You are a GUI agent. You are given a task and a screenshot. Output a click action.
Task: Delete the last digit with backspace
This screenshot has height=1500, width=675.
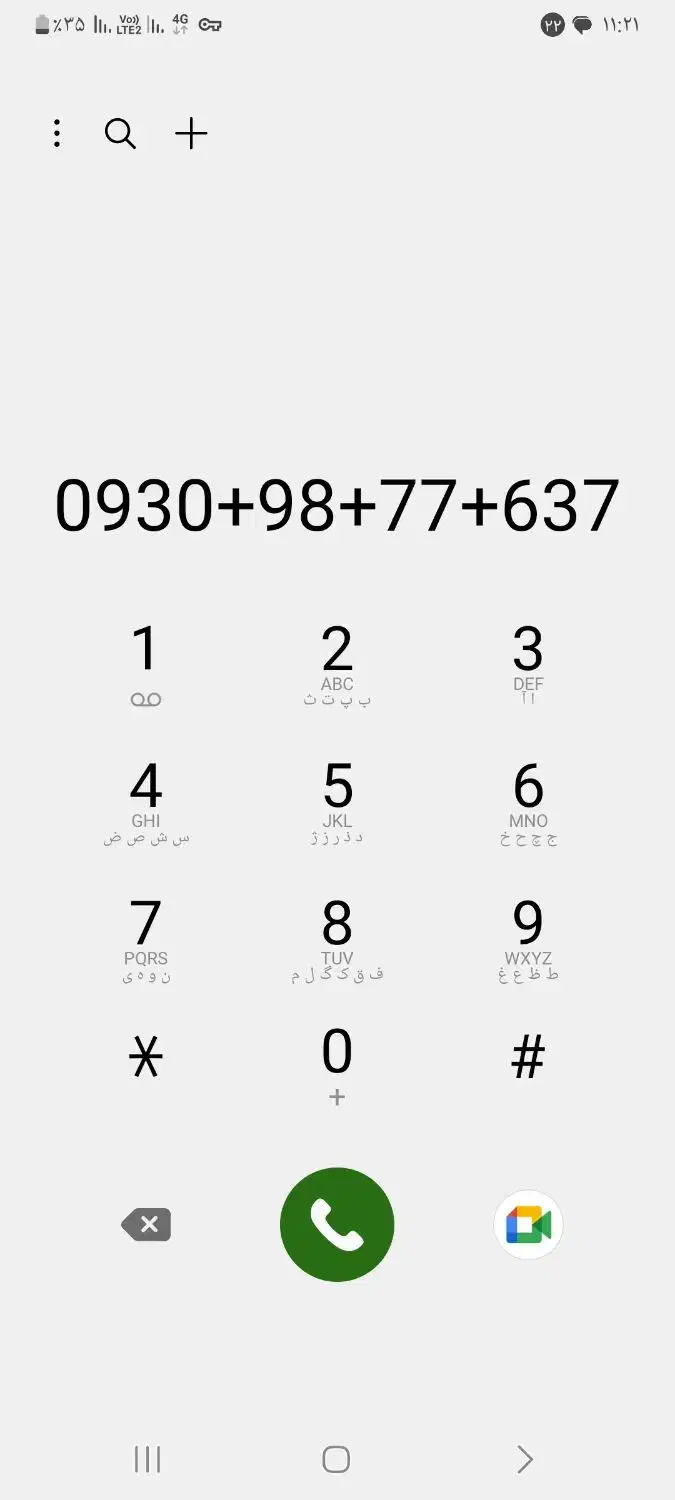point(147,1224)
